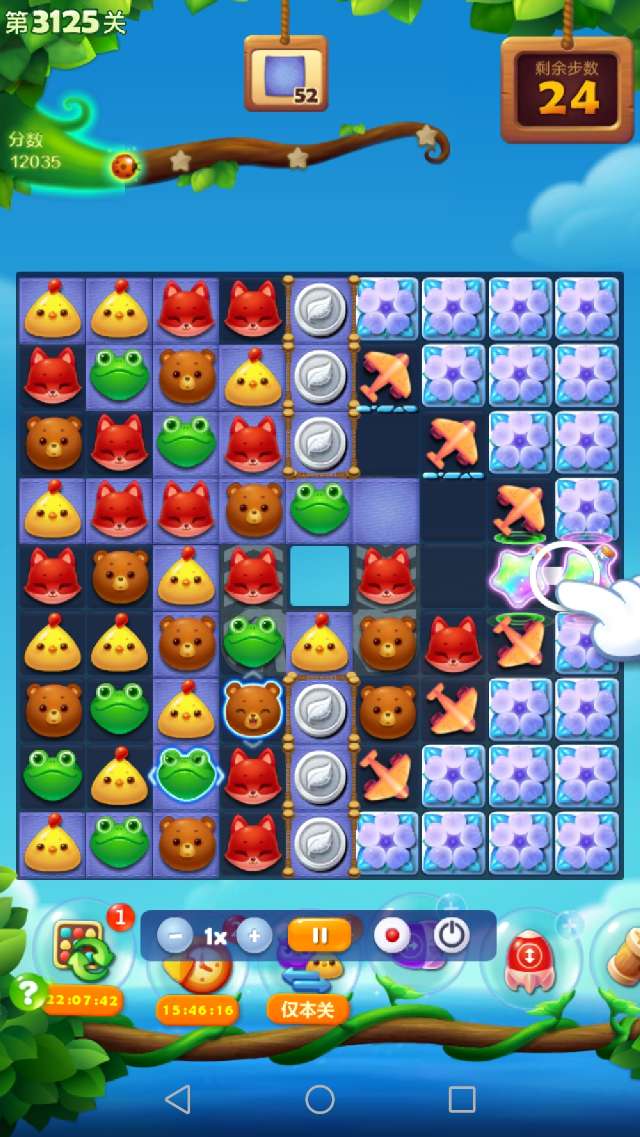Tap the Android back button
Viewport: 640px width, 1137px height.
pos(178,1099)
